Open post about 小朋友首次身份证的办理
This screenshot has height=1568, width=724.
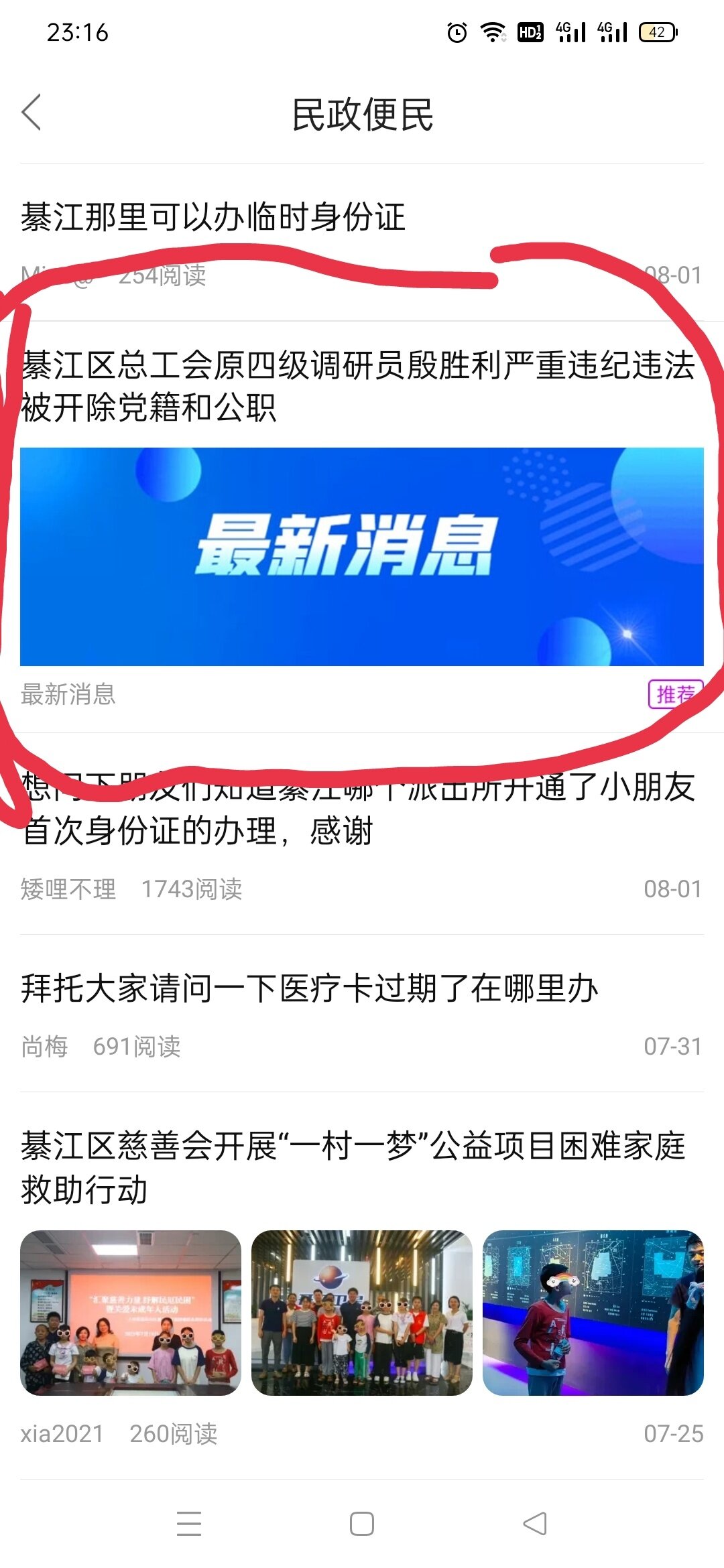tap(358, 809)
